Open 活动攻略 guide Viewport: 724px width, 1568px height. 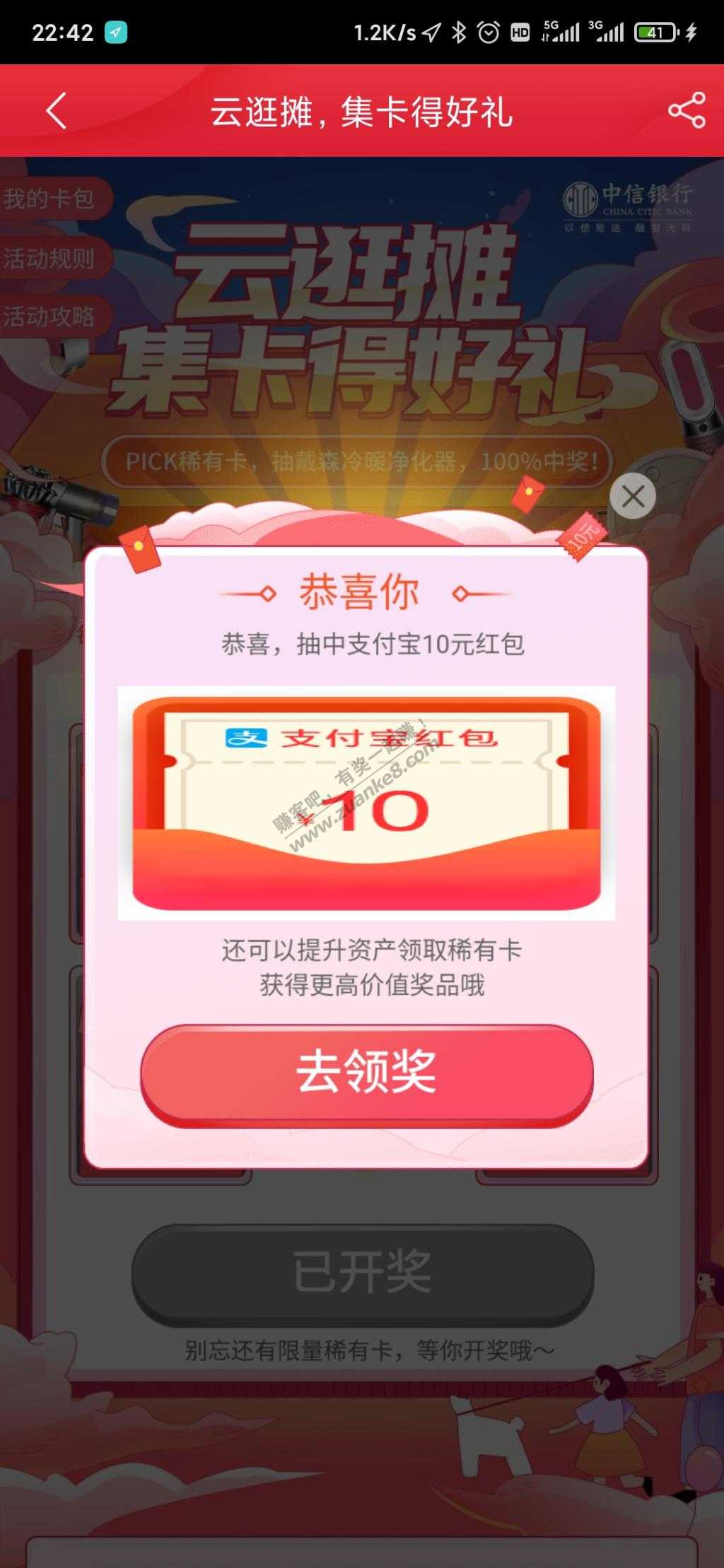point(51,316)
